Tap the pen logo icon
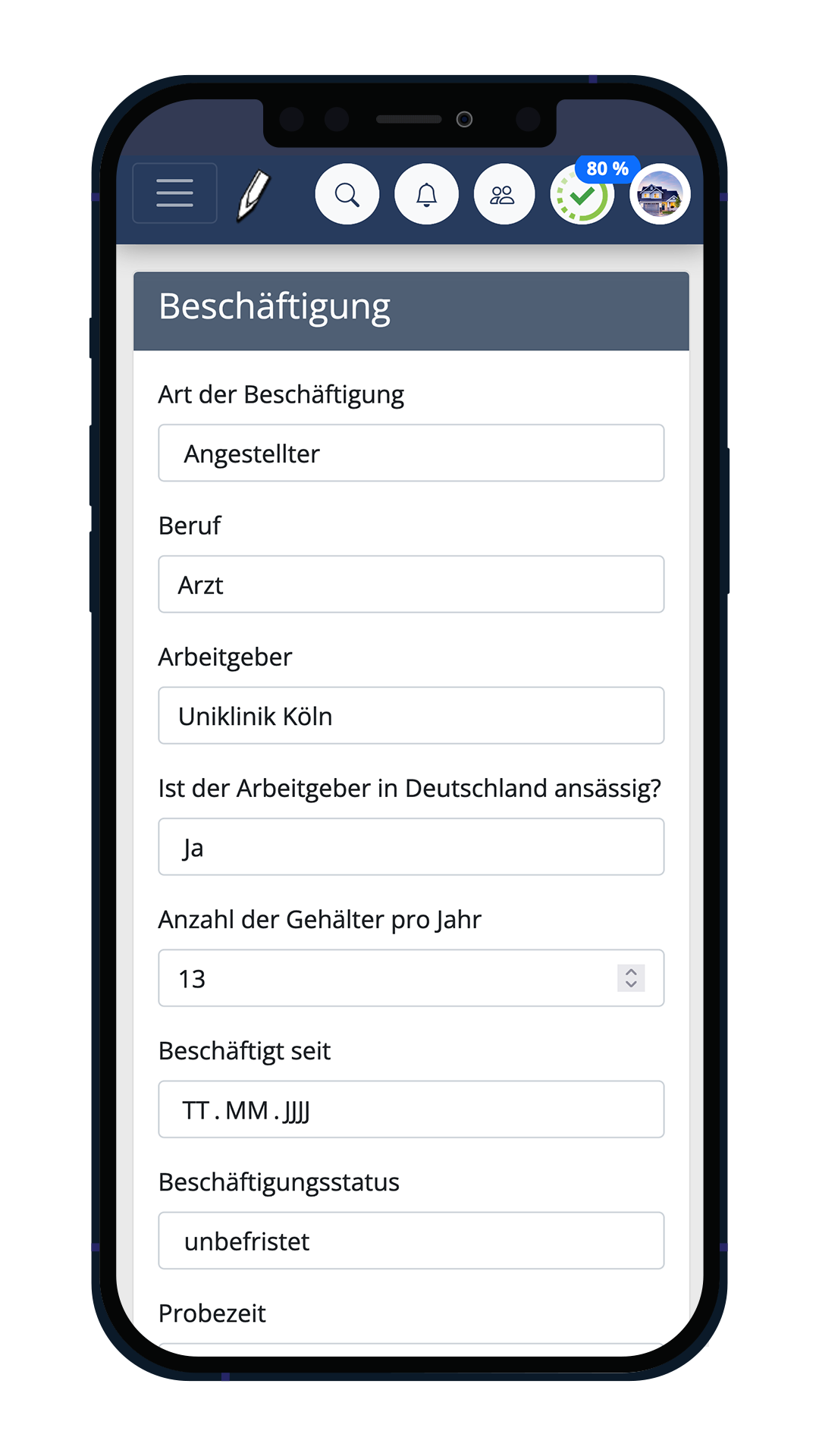The height and width of the screenshot is (1456, 819). [253, 195]
